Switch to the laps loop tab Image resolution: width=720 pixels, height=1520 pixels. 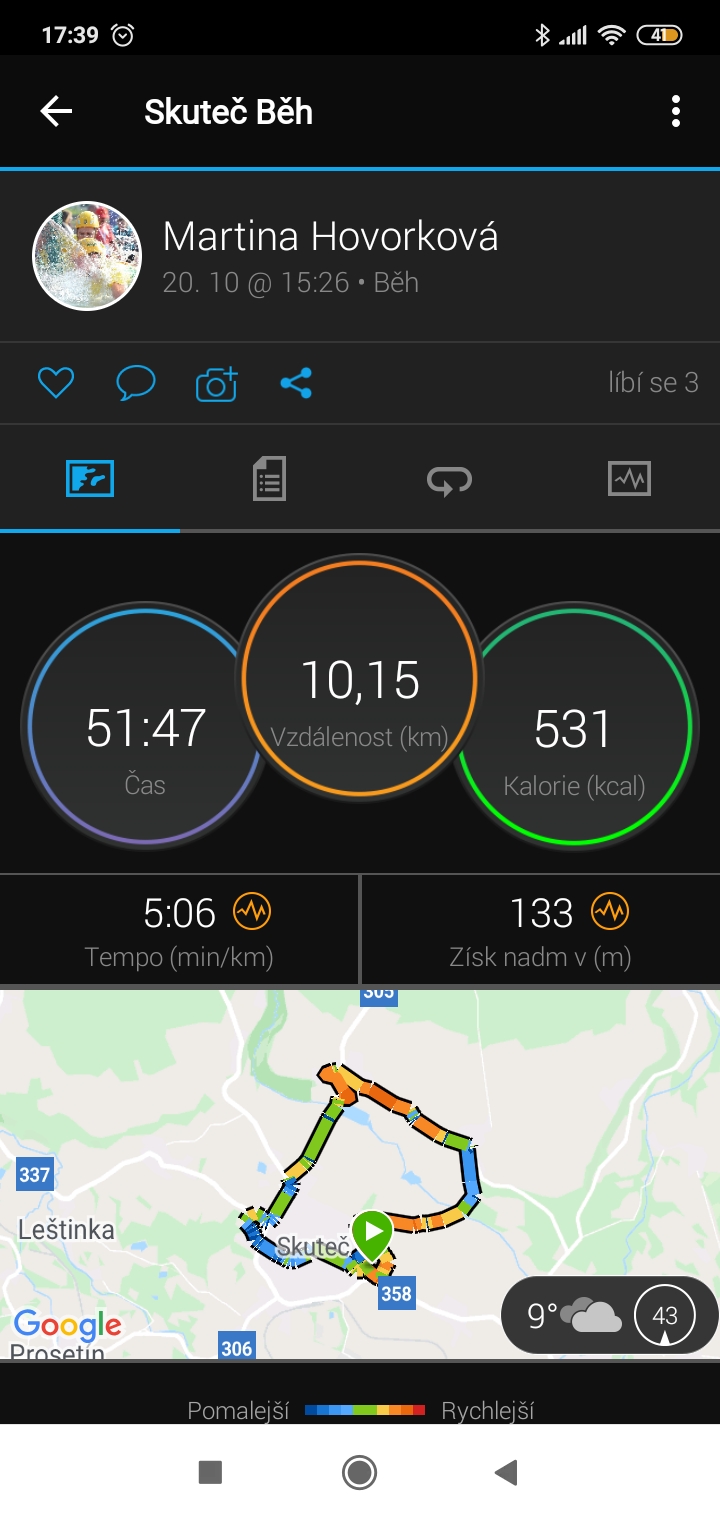[449, 481]
